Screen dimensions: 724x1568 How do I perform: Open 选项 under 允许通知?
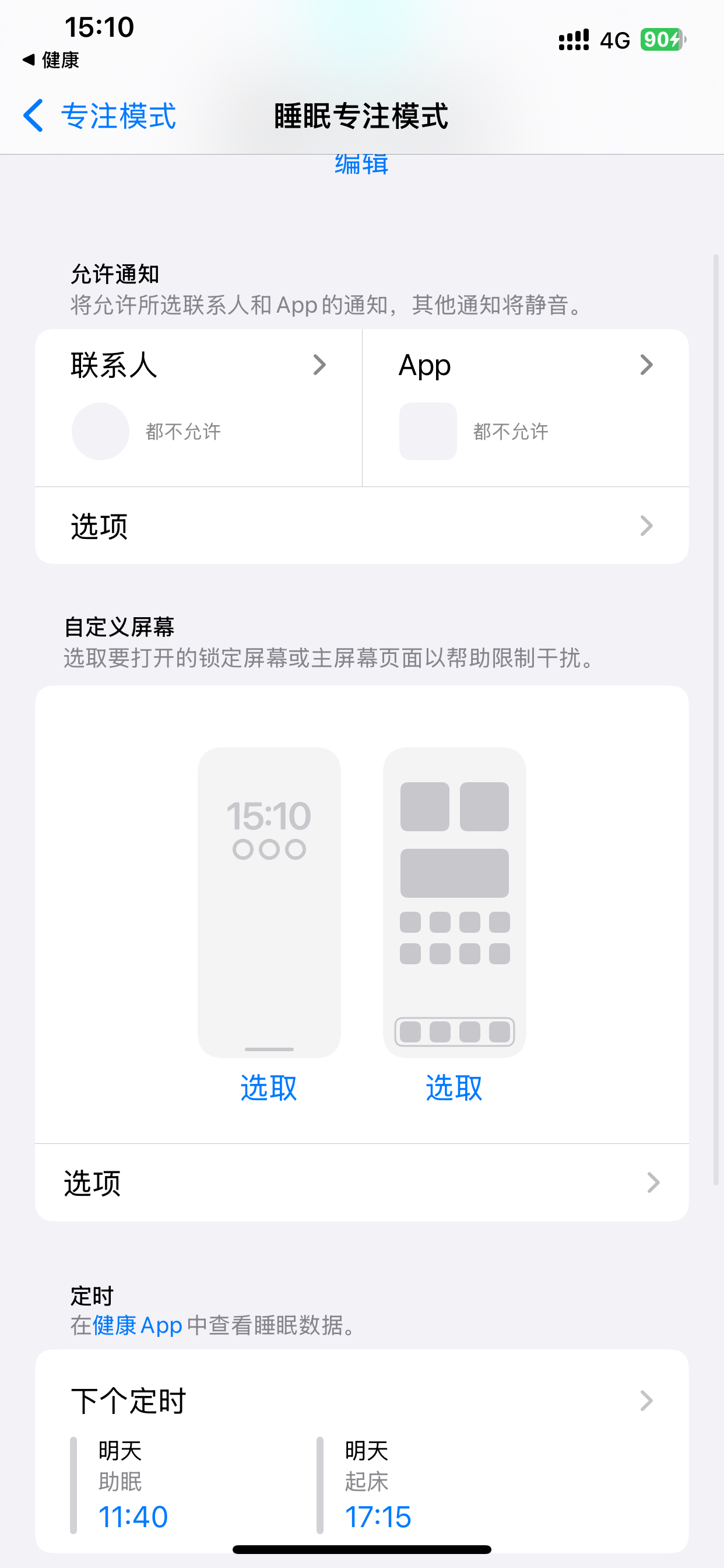coord(361,526)
